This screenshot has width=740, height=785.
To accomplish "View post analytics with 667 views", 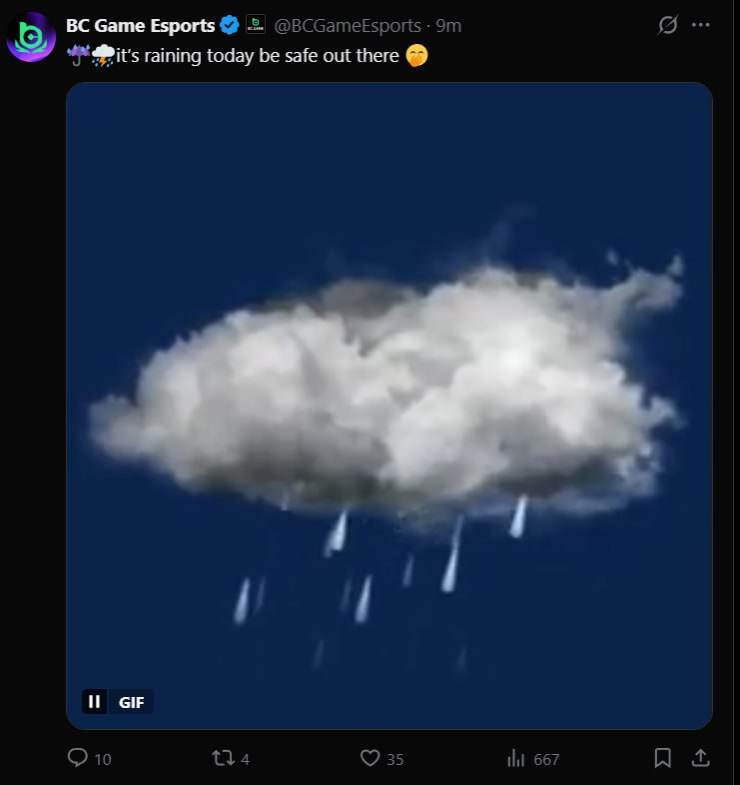I will point(517,758).
